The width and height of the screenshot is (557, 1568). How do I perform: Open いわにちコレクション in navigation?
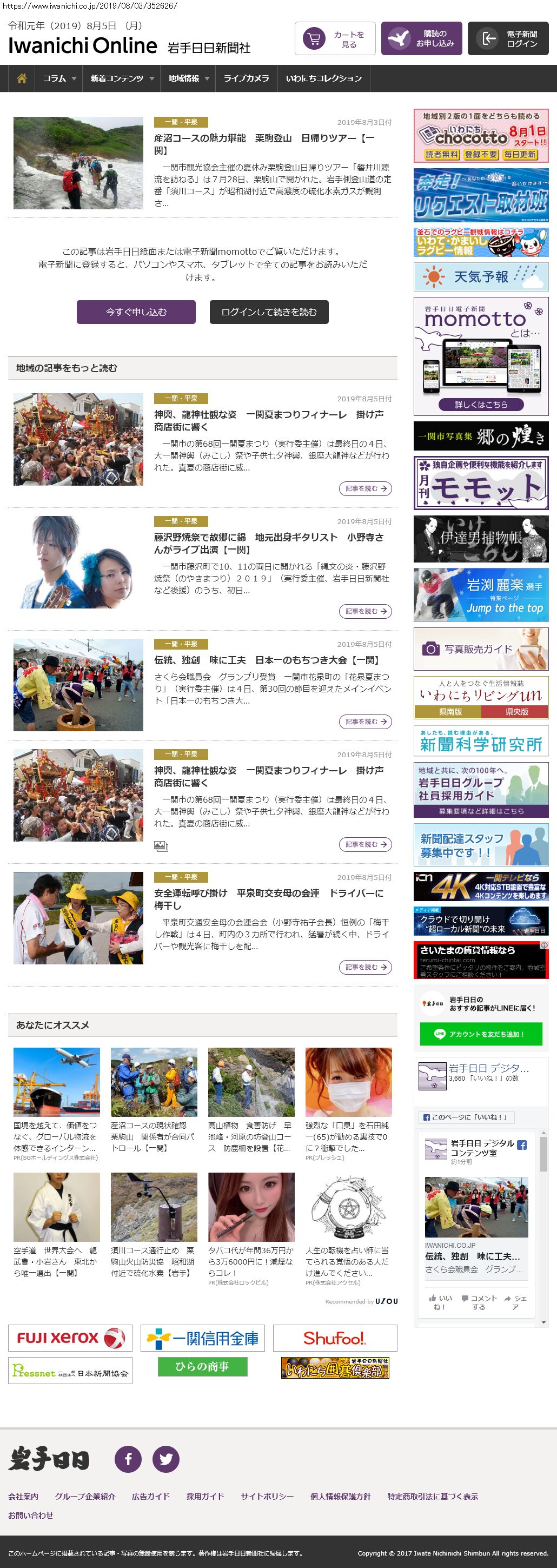pos(323,78)
